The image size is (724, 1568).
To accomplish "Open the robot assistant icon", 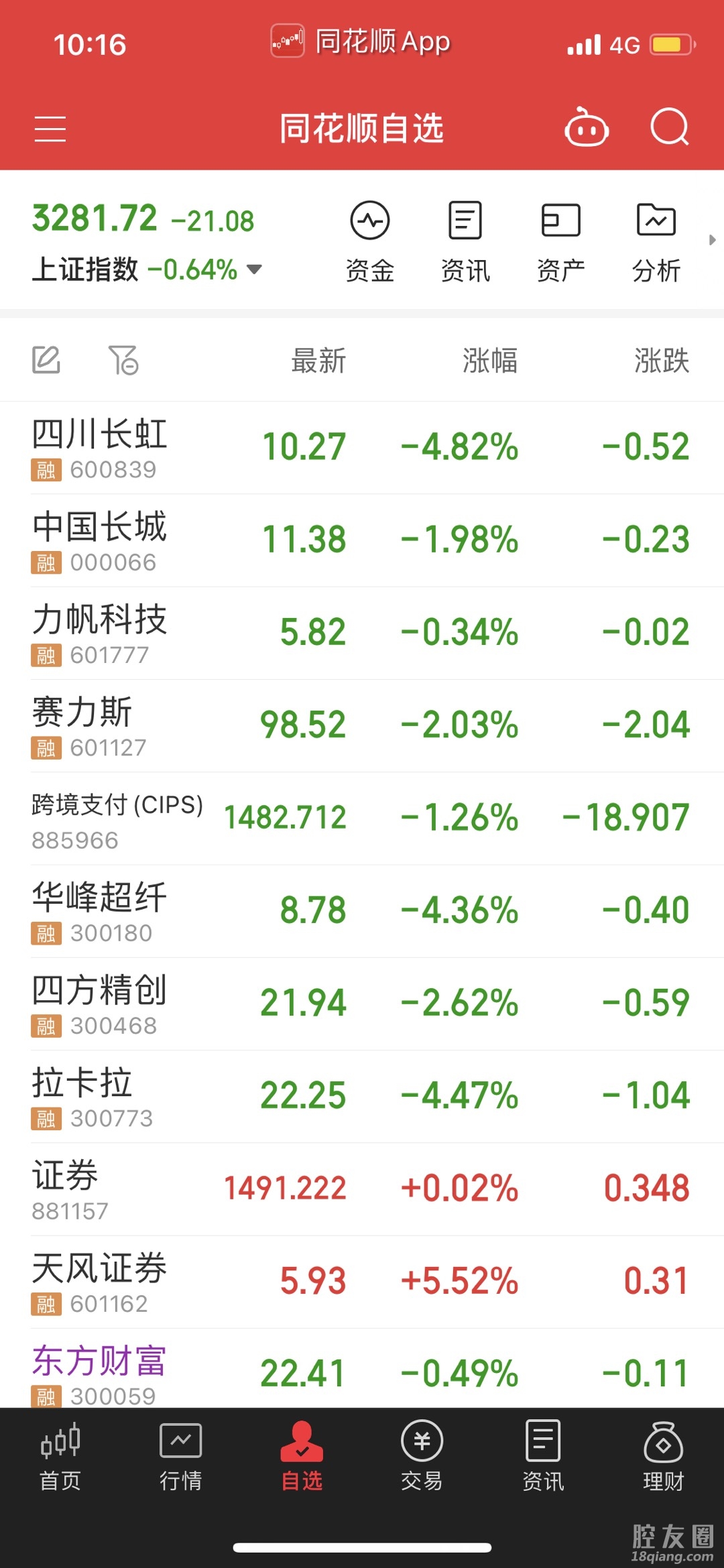I will [587, 127].
